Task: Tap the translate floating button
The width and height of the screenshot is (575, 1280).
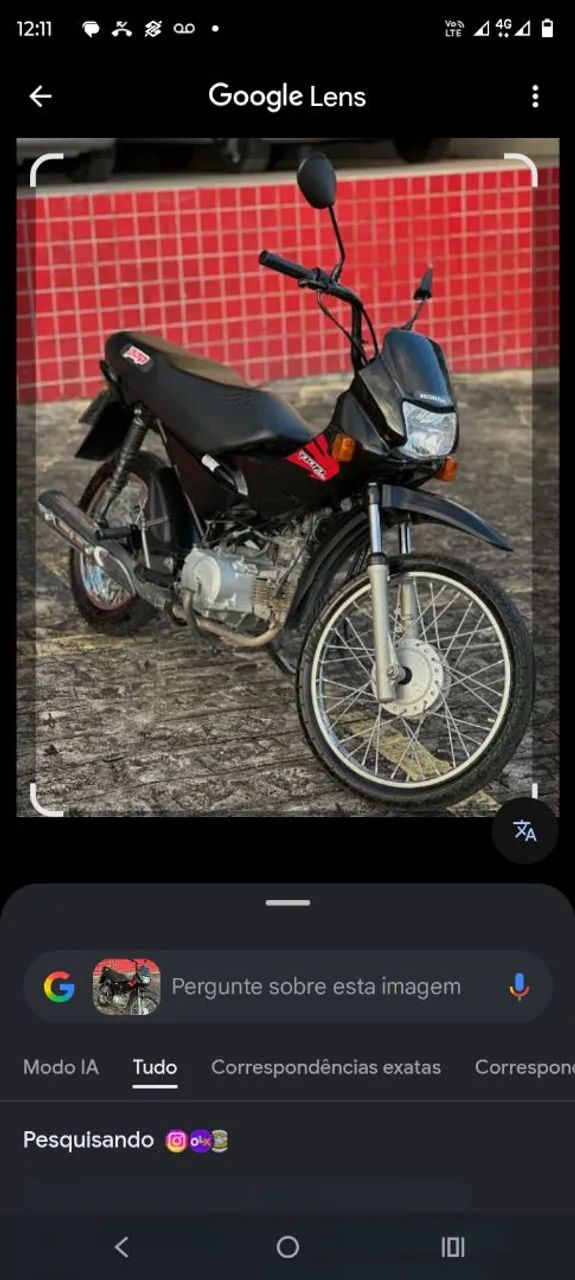Action: [x=525, y=830]
